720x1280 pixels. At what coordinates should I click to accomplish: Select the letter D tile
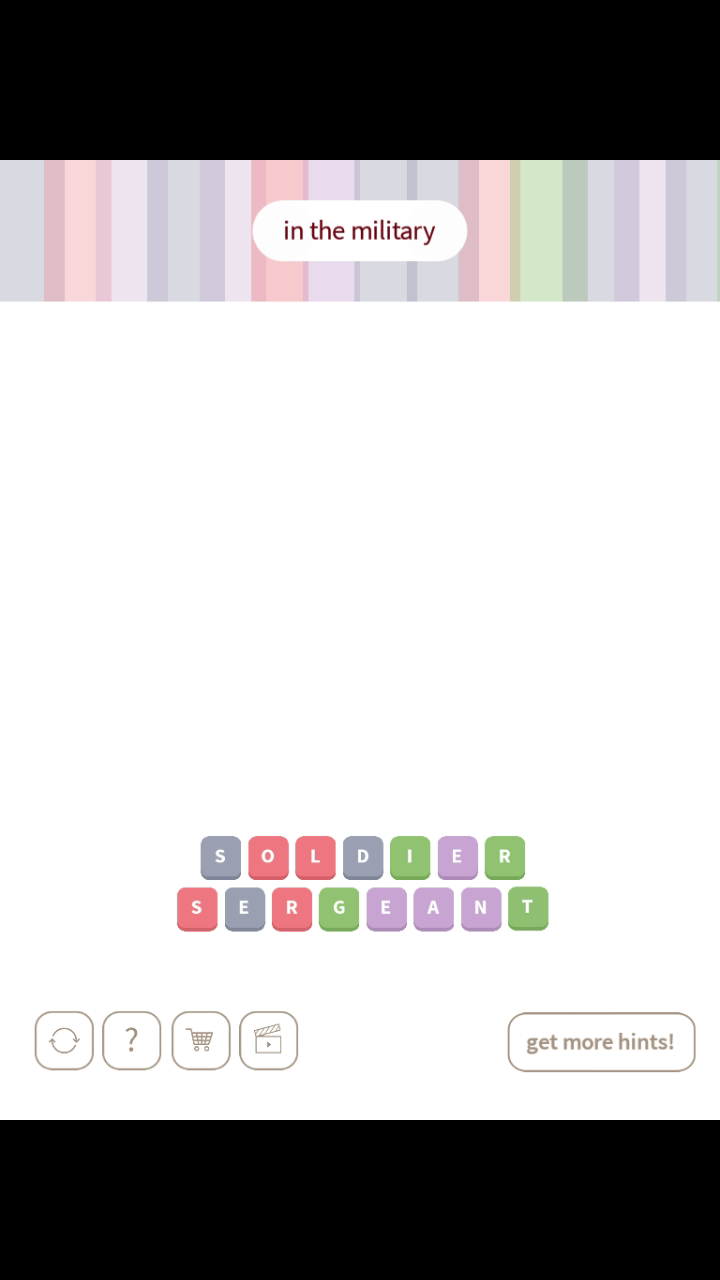coord(362,856)
